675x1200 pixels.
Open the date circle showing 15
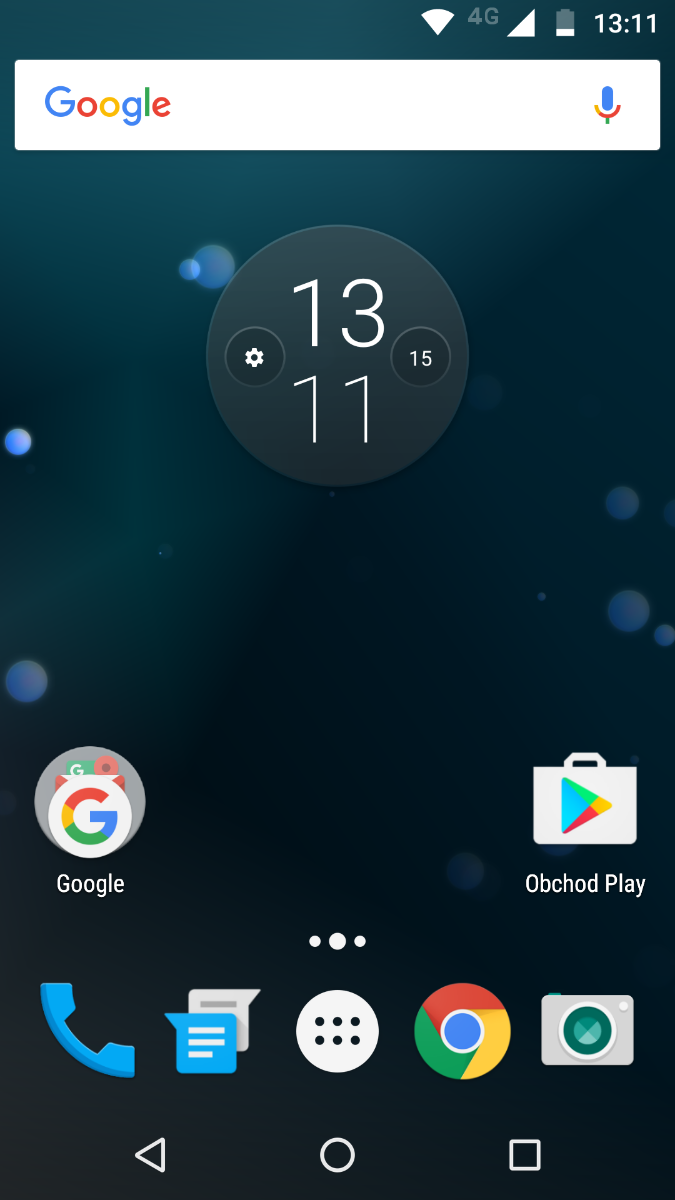coord(420,357)
